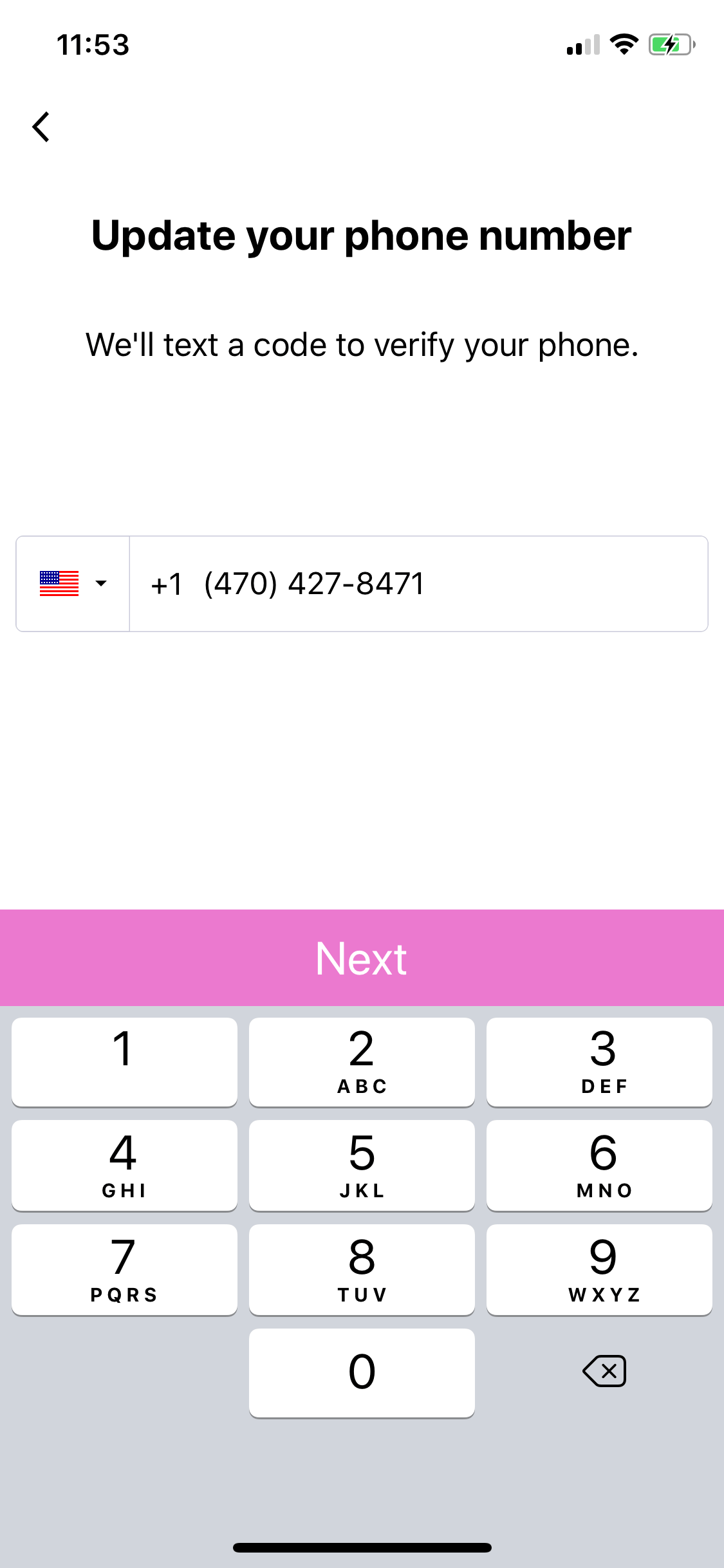Go back with the top-left arrow
The height and width of the screenshot is (1568, 724).
[41, 127]
